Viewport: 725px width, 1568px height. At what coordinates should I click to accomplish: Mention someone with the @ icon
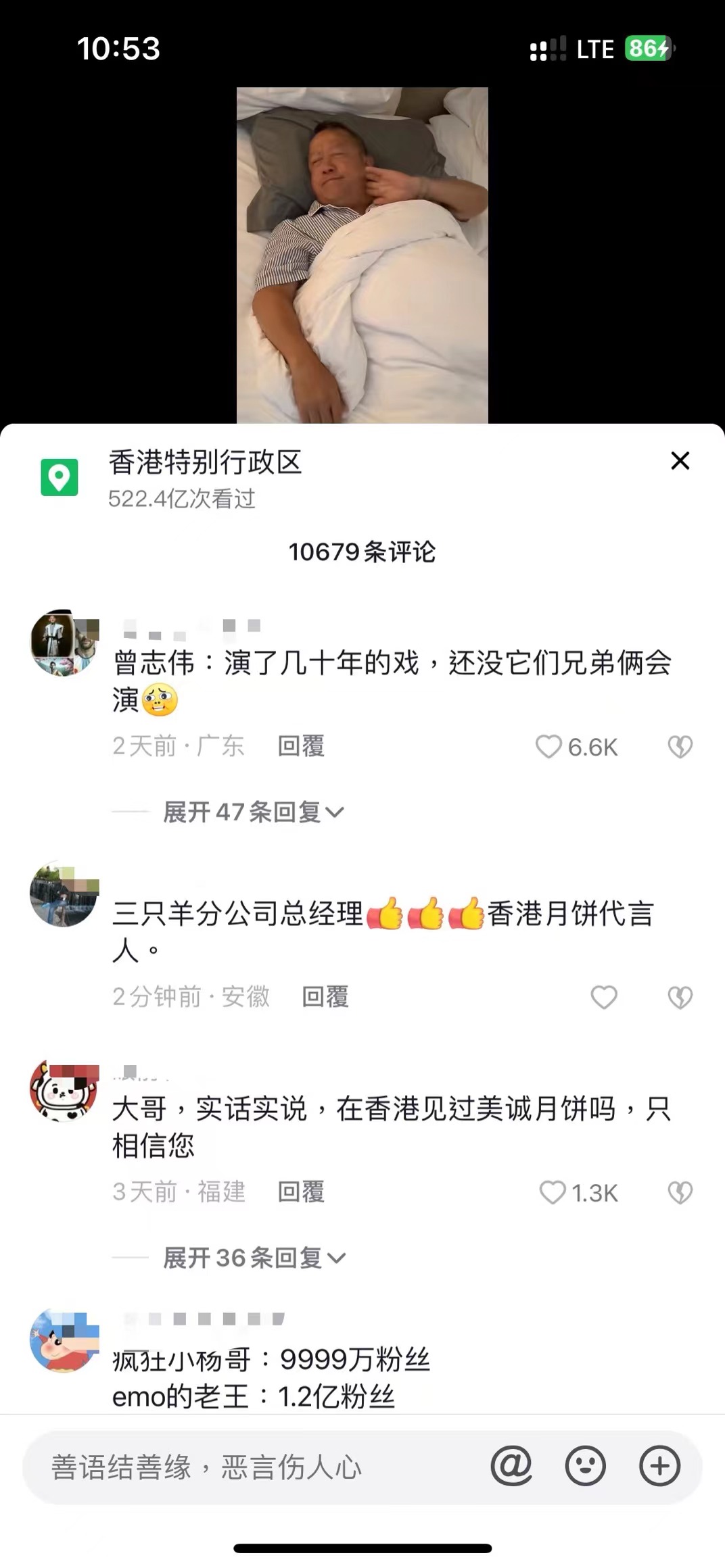[x=511, y=1466]
